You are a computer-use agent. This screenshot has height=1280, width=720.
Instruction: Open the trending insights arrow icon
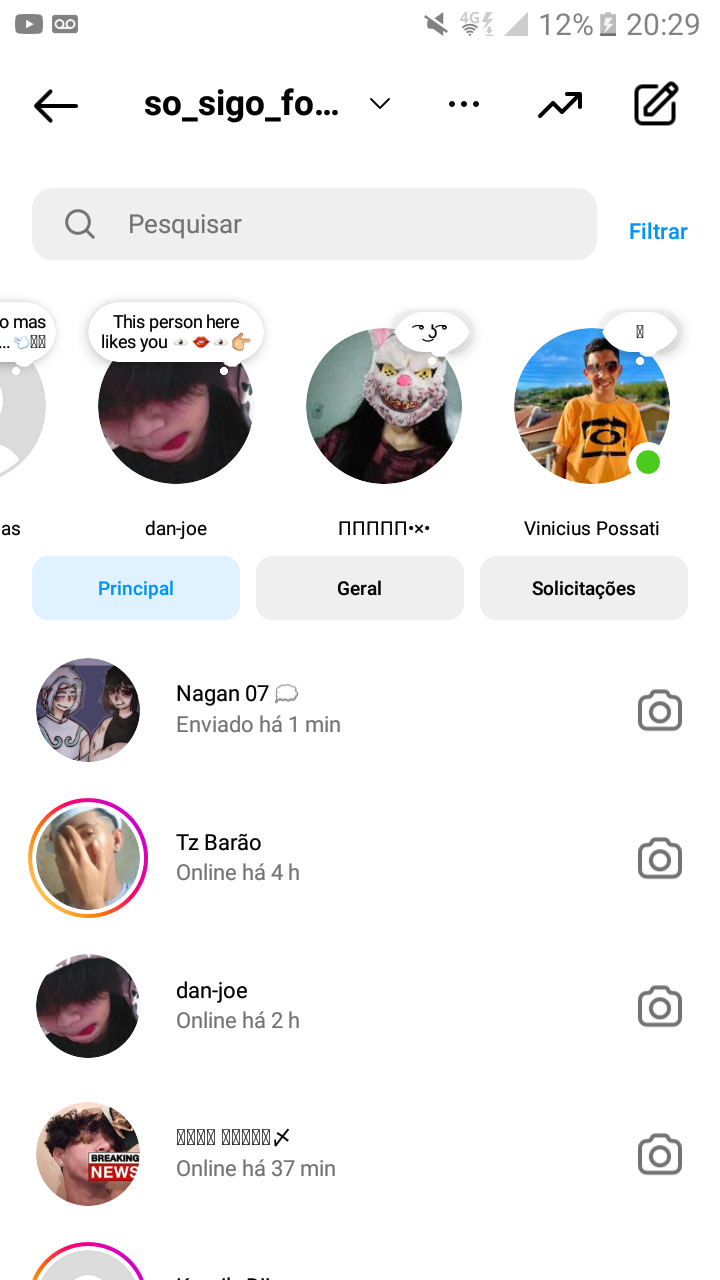click(x=560, y=105)
